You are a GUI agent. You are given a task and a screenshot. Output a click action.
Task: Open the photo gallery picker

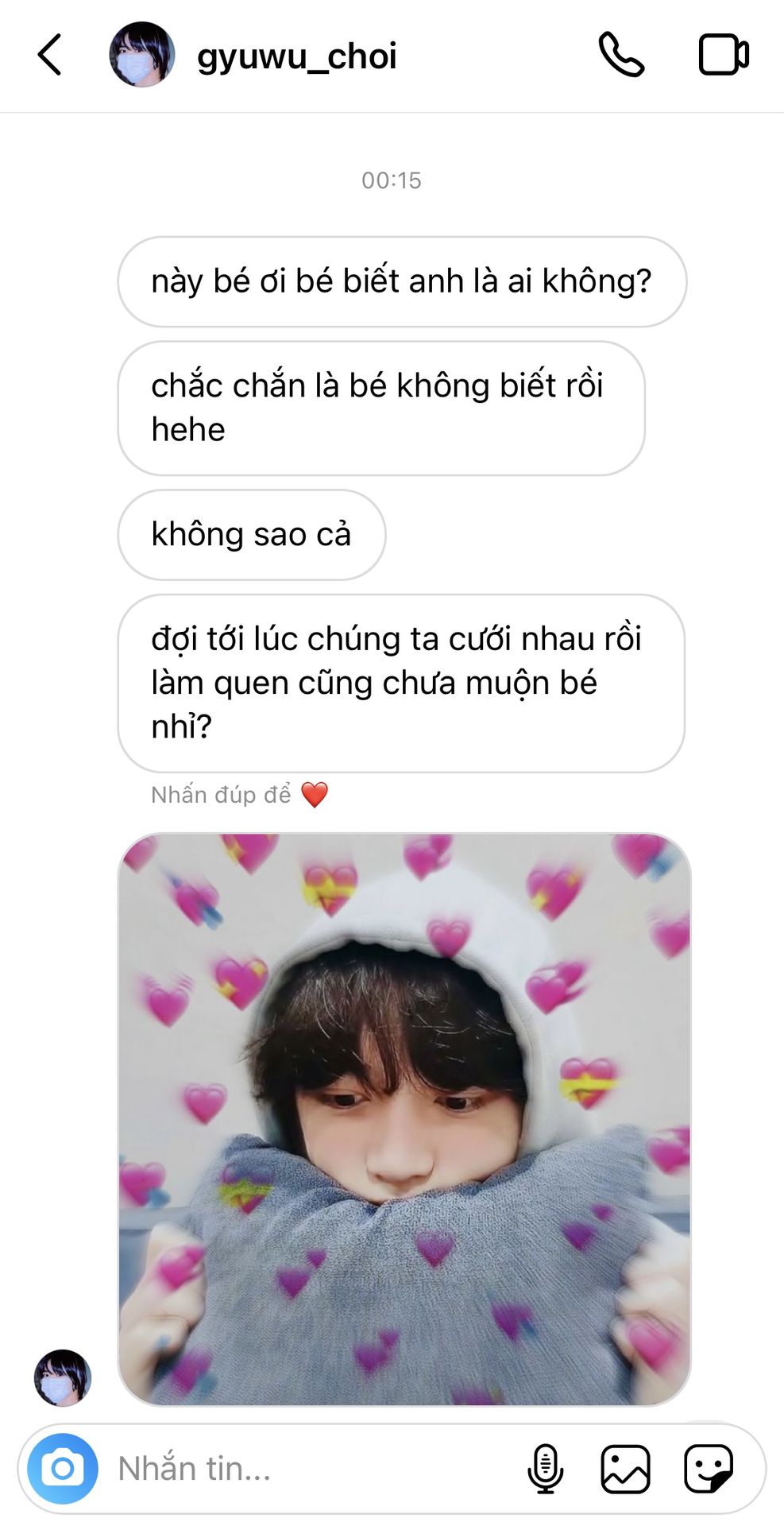625,1469
